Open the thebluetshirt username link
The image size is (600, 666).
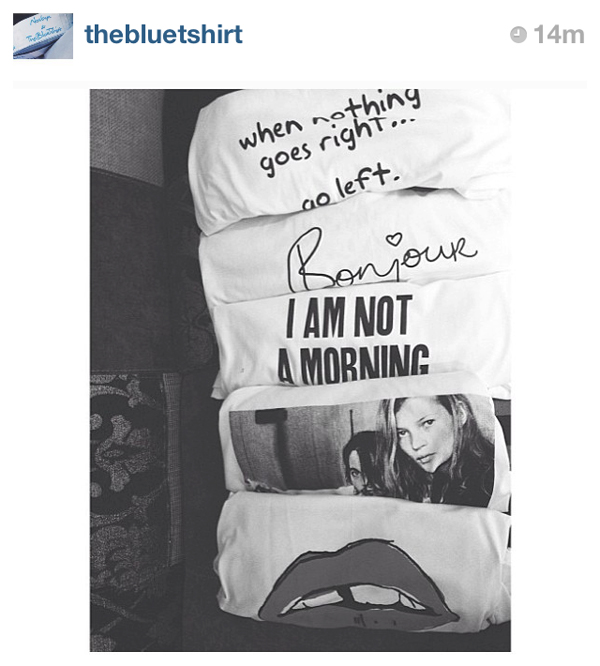[x=163, y=35]
